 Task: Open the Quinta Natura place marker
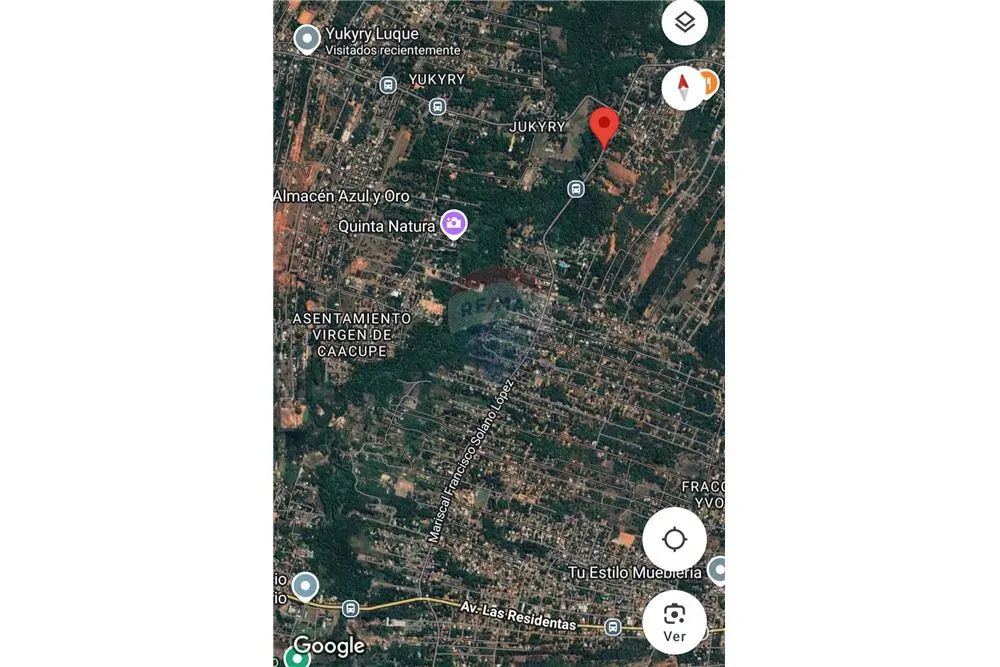click(454, 224)
